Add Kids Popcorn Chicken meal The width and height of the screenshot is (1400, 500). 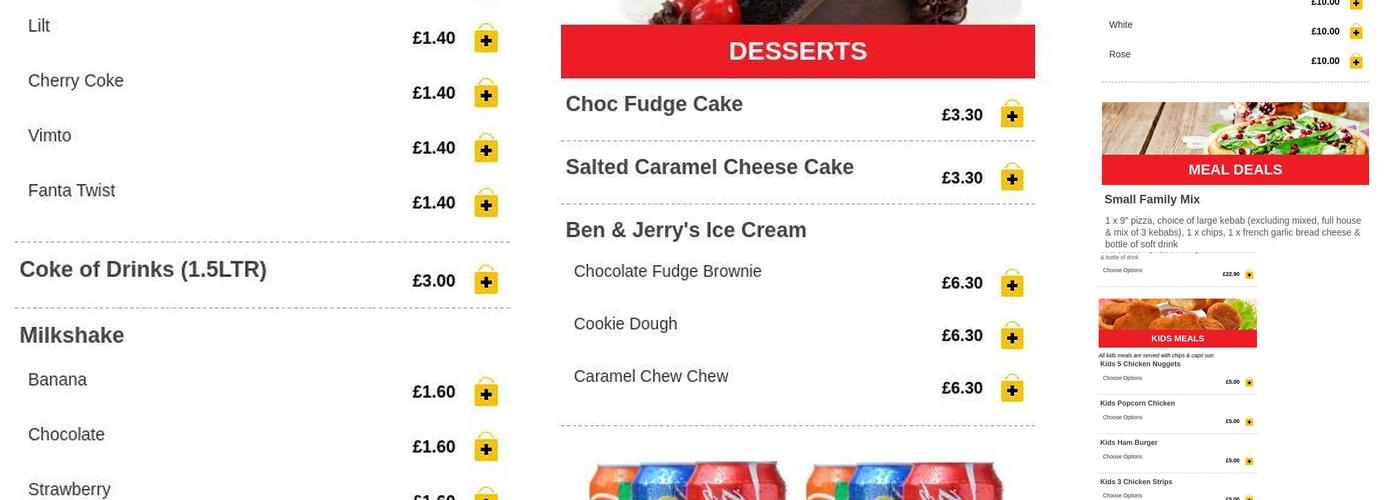[x=1249, y=422]
